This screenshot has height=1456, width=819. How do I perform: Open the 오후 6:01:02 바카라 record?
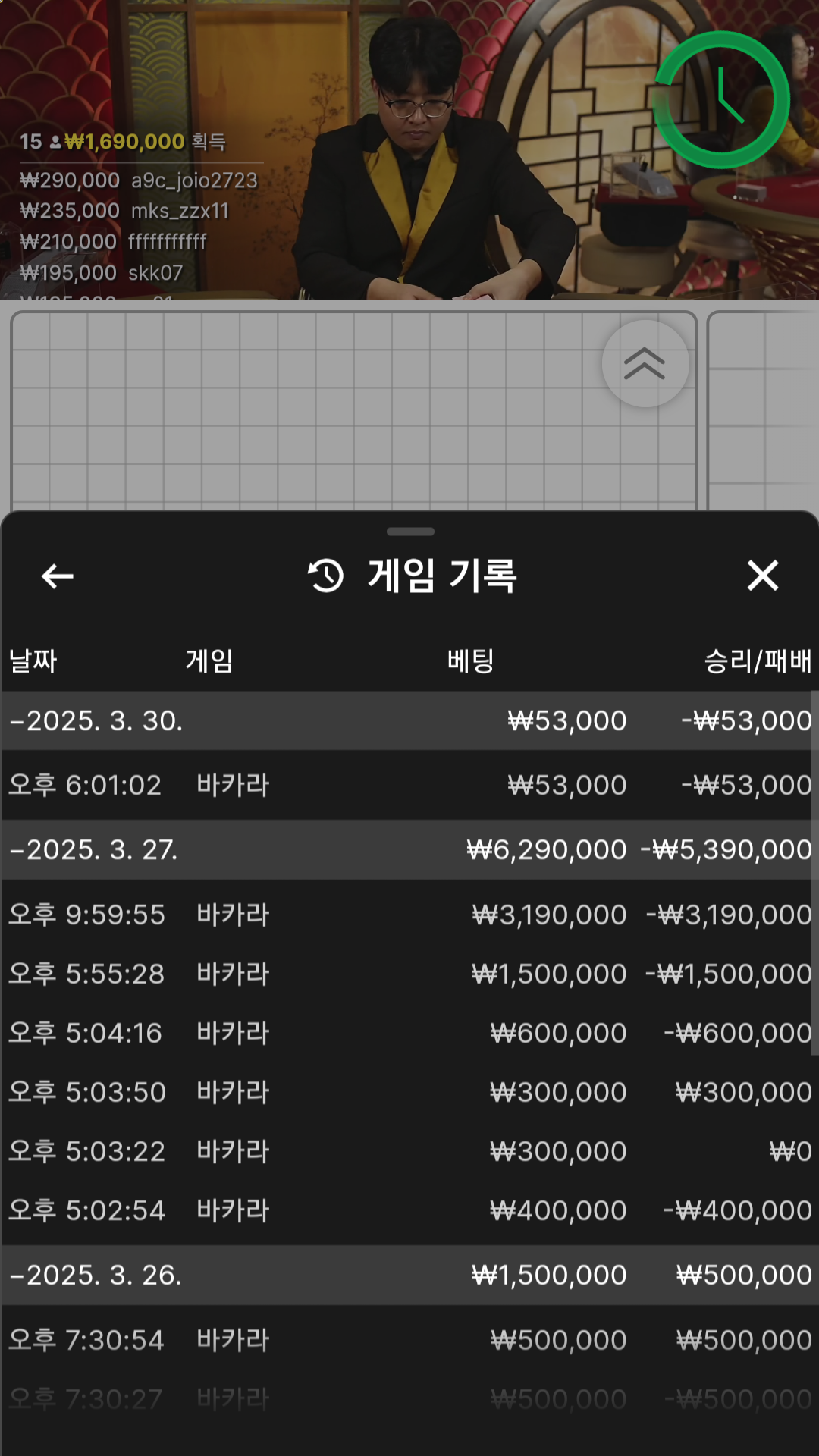409,785
